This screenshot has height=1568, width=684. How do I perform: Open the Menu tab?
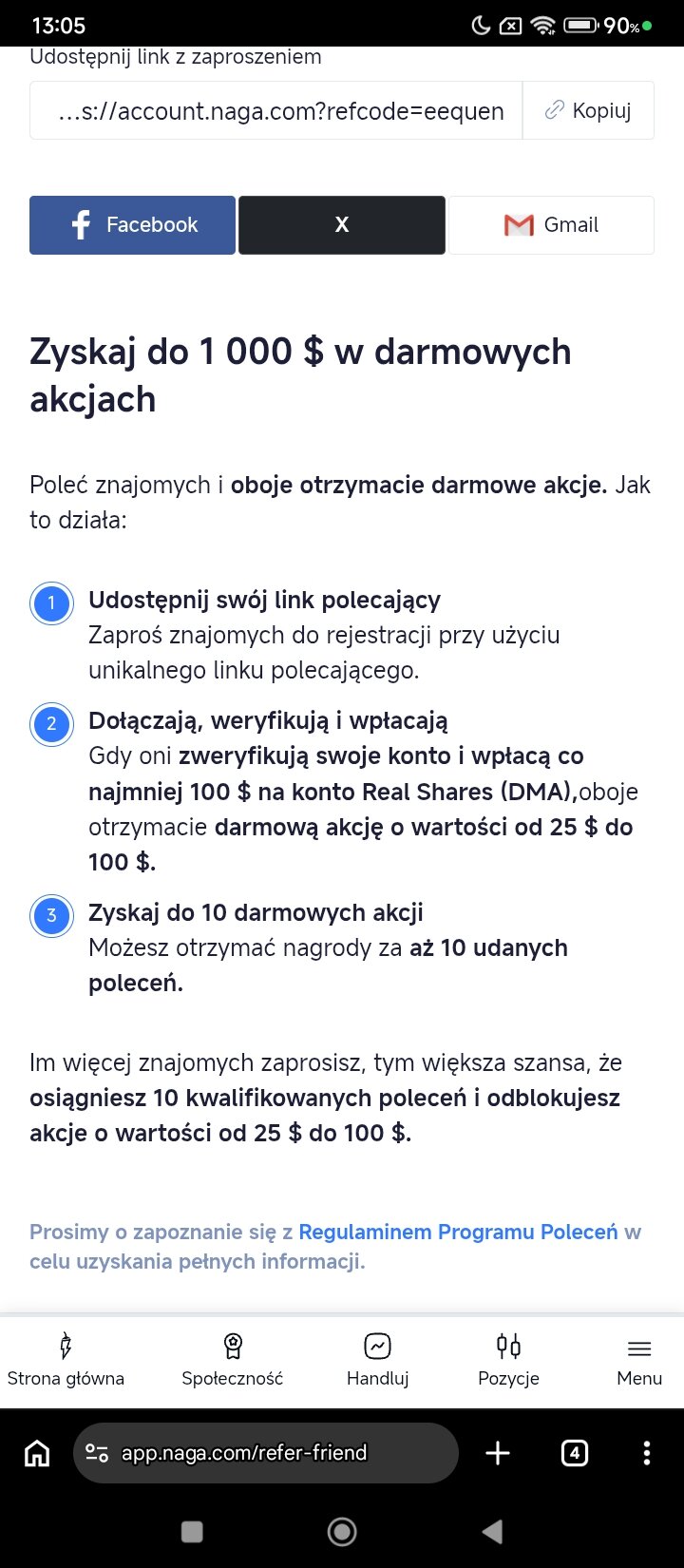[639, 1360]
